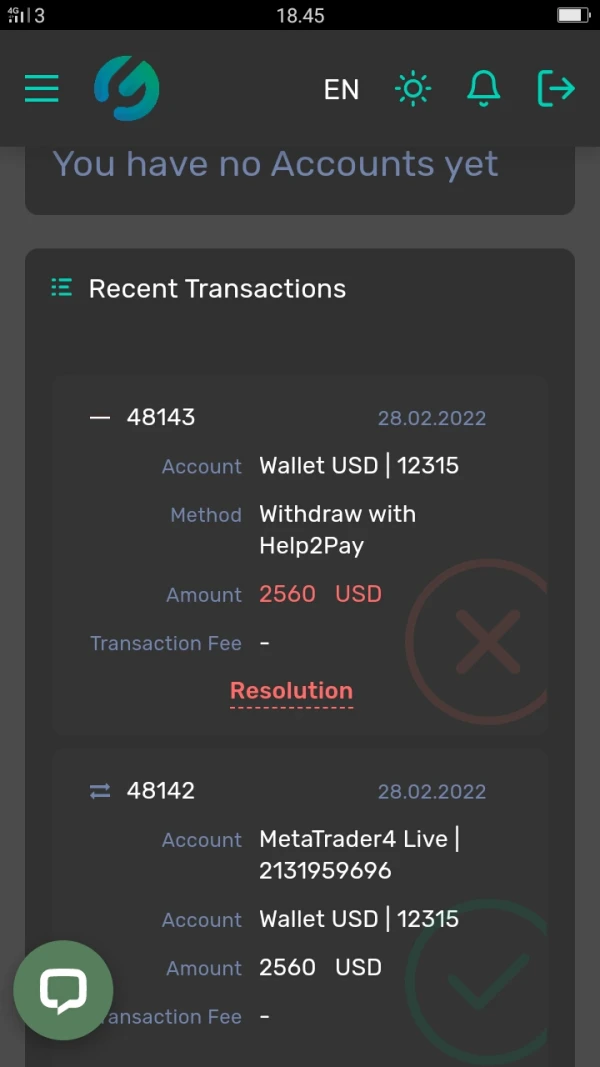Tap the app logo in header
Viewport: 600px width, 1067px height.
(127, 88)
